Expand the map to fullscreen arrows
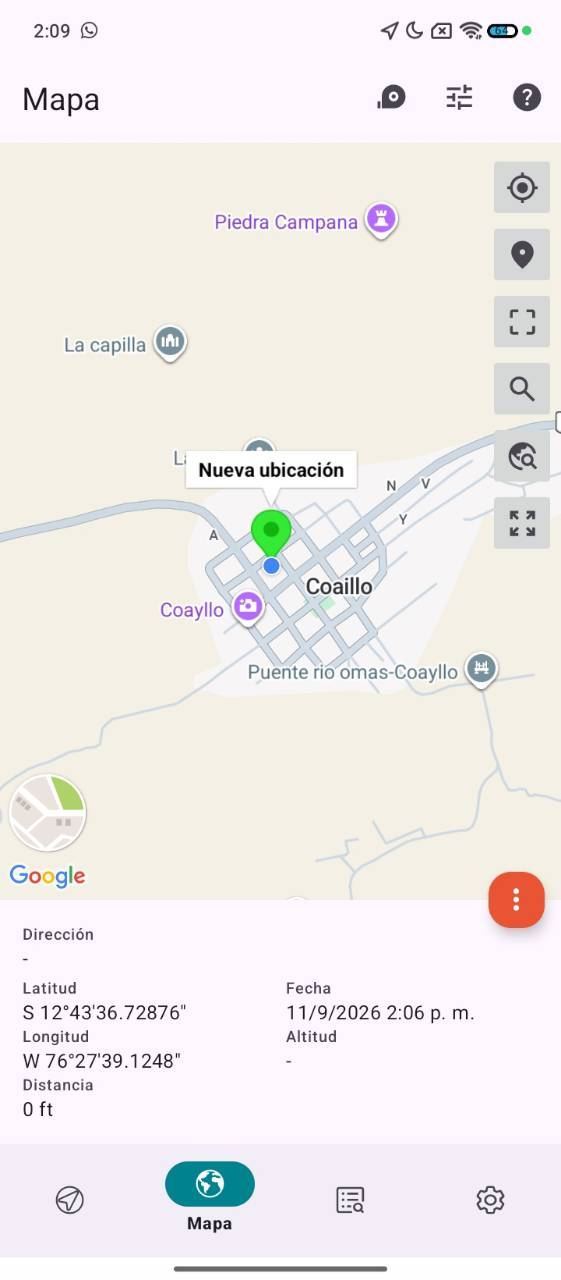561x1280 pixels. pyautogui.click(x=522, y=523)
